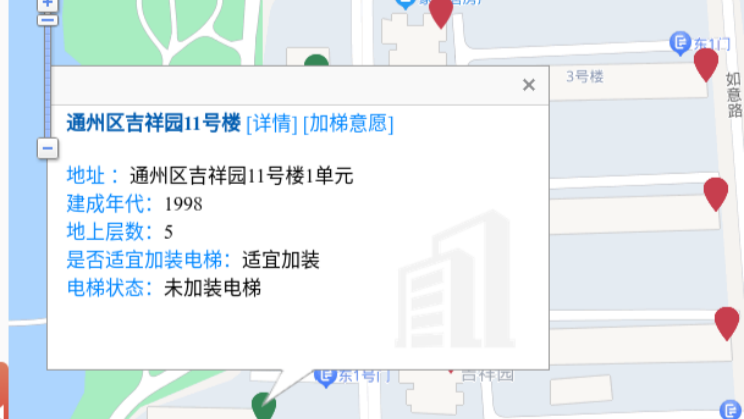Zoom out the map with minus button
744x419 pixels.
pos(46,148)
